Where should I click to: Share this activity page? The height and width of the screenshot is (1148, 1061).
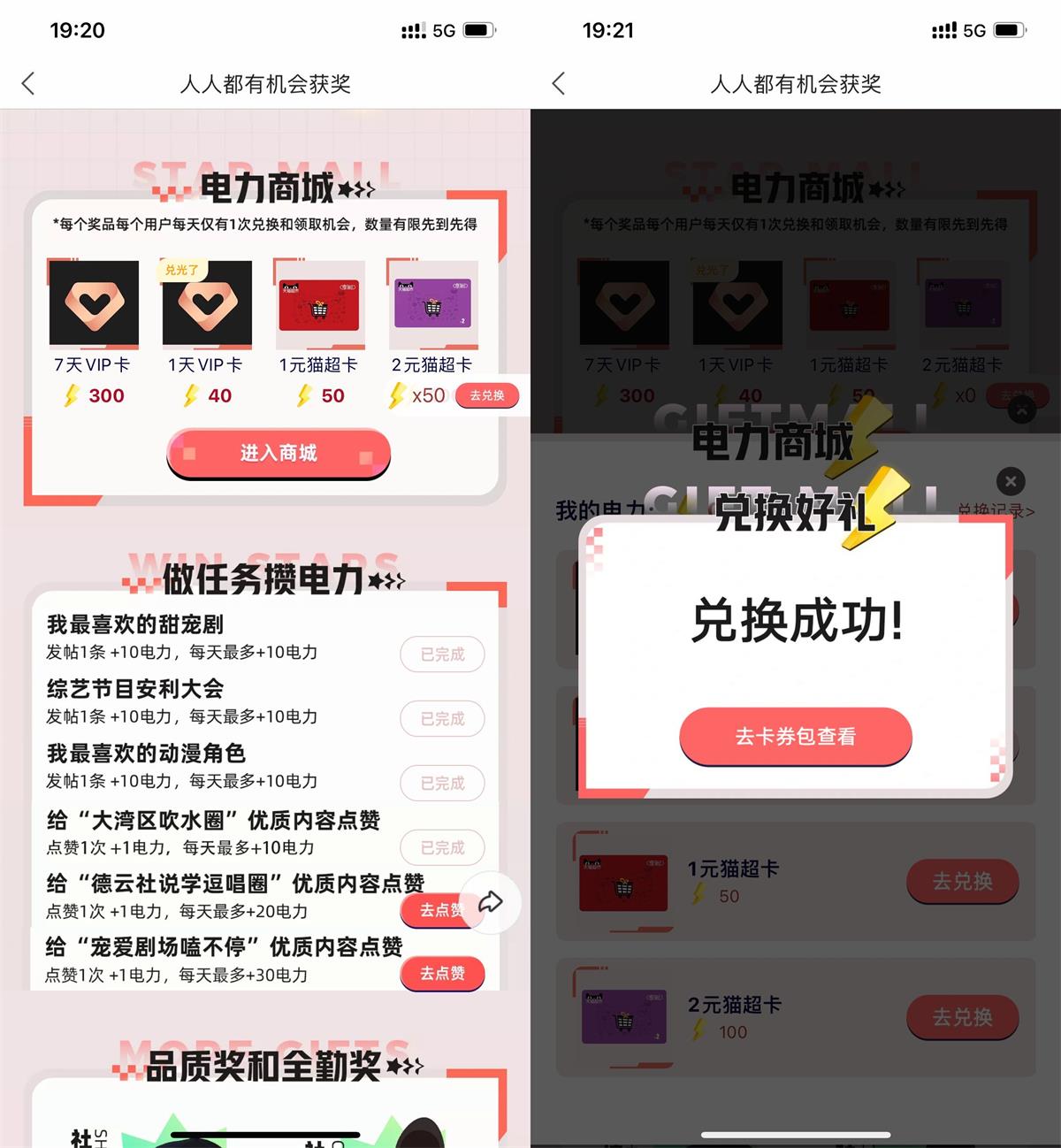tap(491, 902)
